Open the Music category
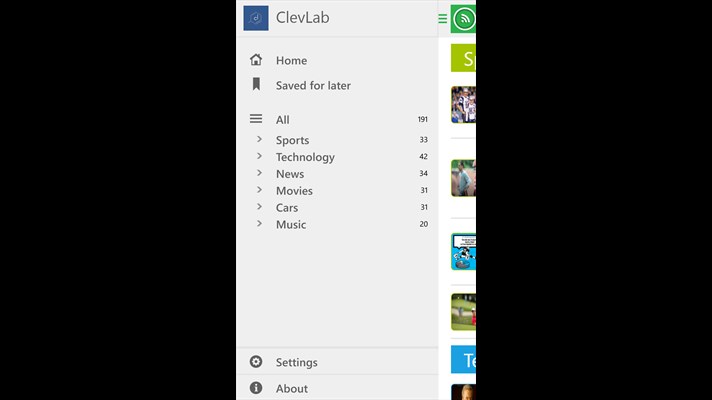The image size is (712, 400). [291, 225]
